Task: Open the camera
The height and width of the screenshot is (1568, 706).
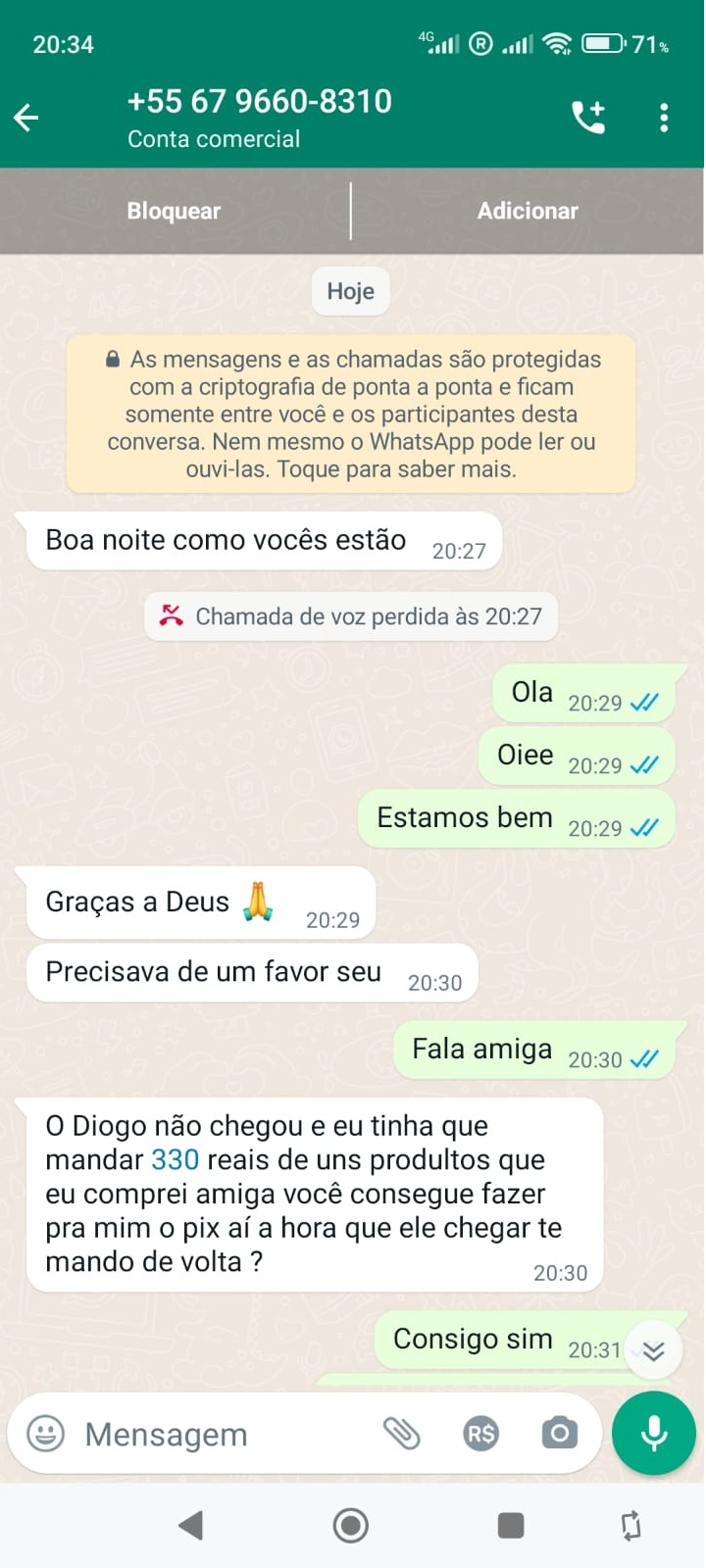Action: (559, 1434)
